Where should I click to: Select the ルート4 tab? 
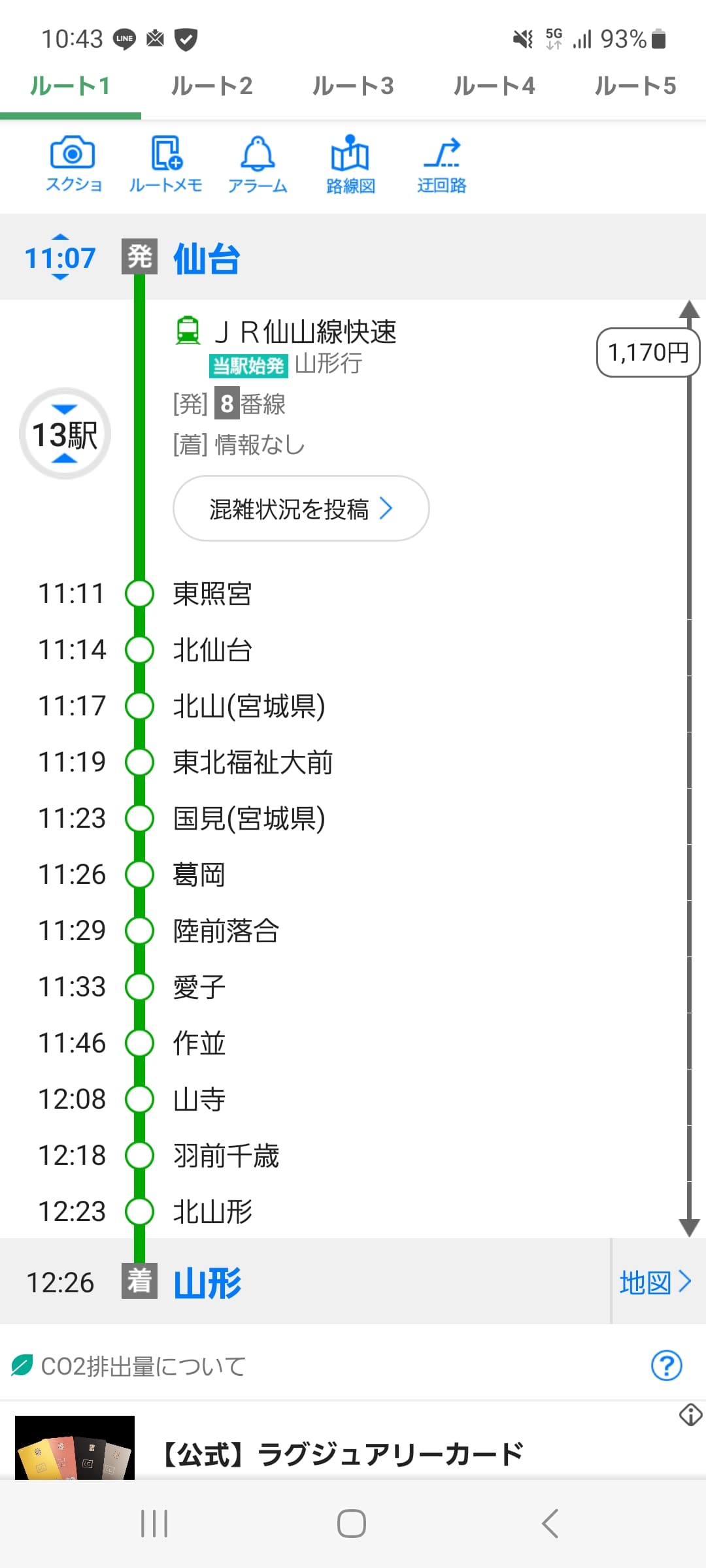coord(494,86)
